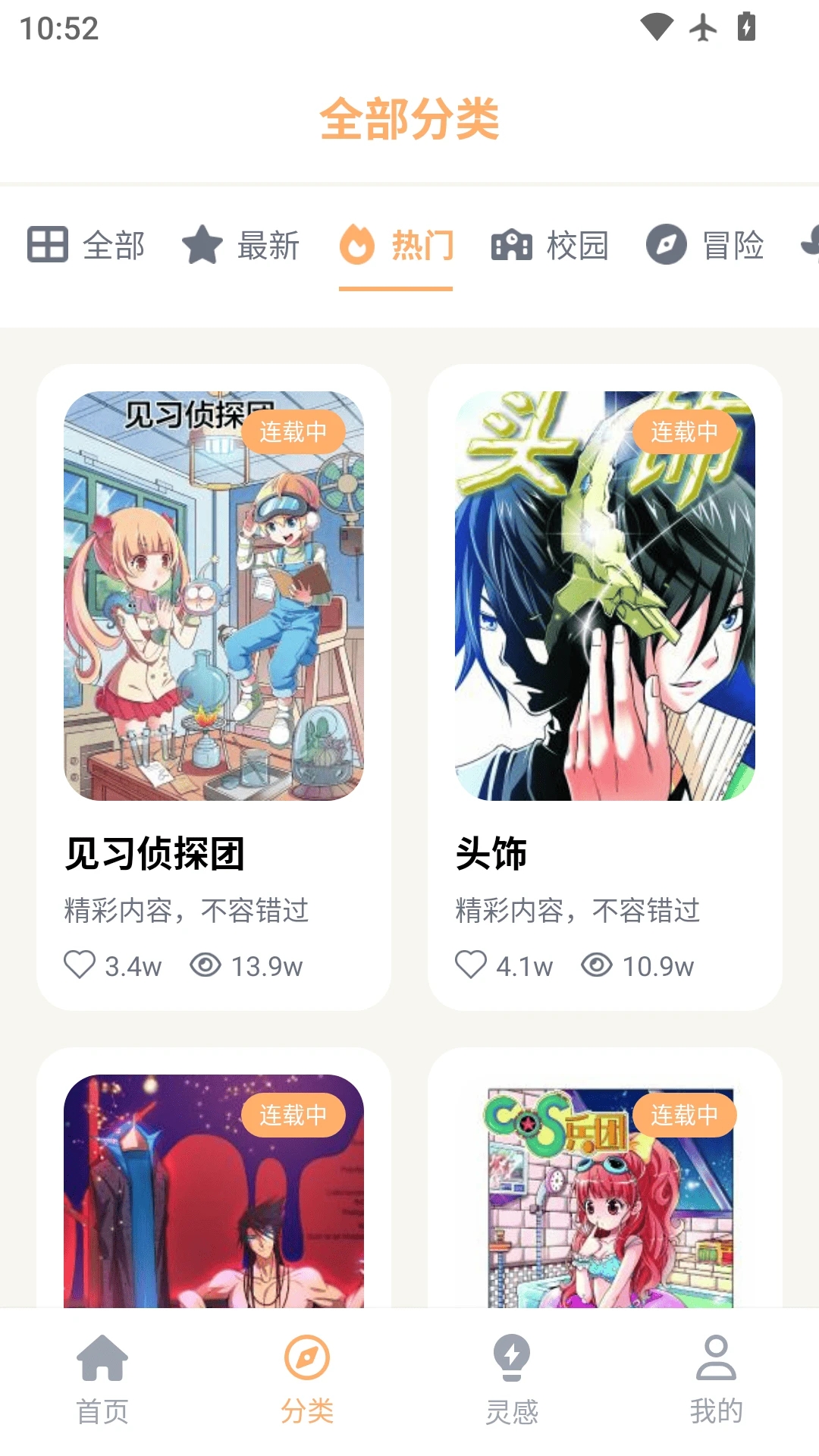819x1456 pixels.
Task: Select the 热门 flame icon
Action: click(x=358, y=244)
